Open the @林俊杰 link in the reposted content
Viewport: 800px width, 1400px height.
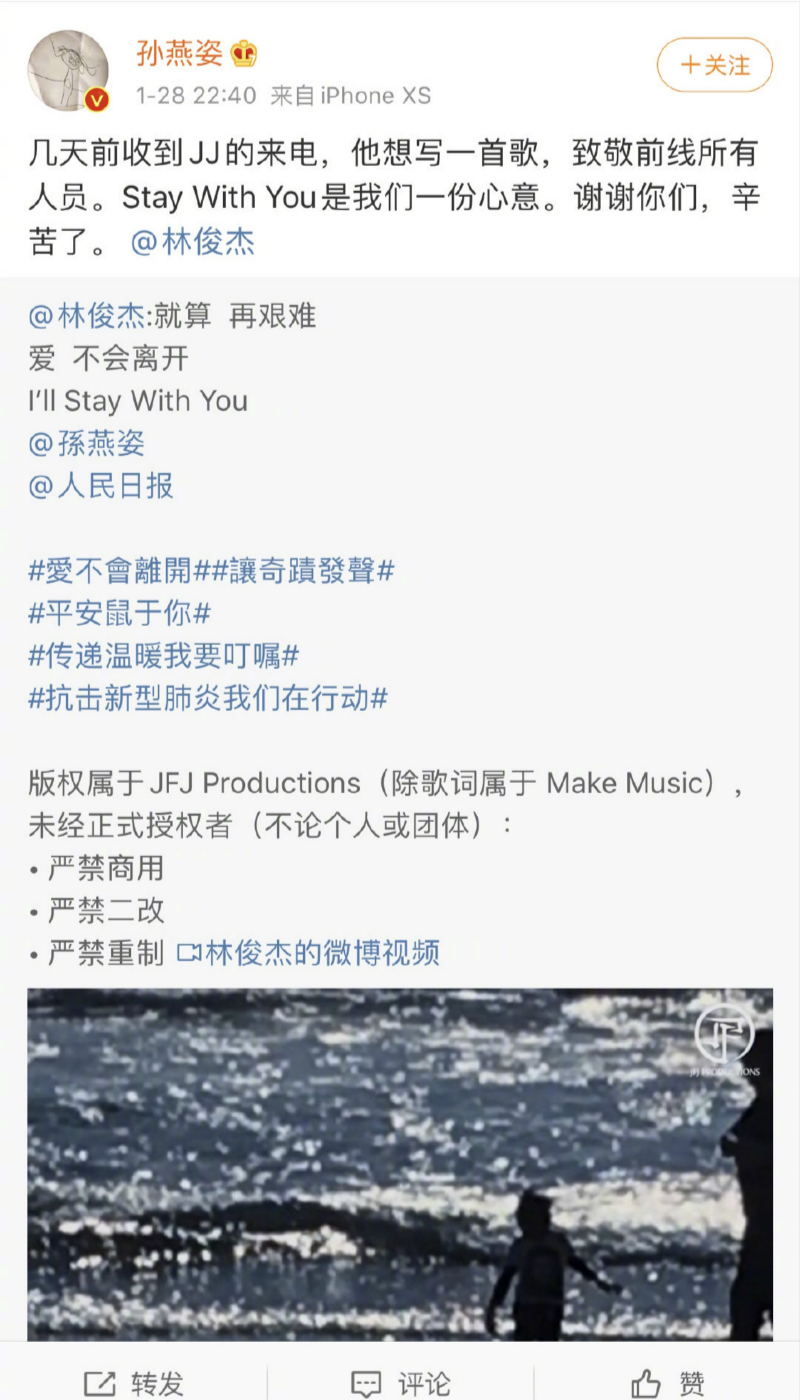pos(88,316)
